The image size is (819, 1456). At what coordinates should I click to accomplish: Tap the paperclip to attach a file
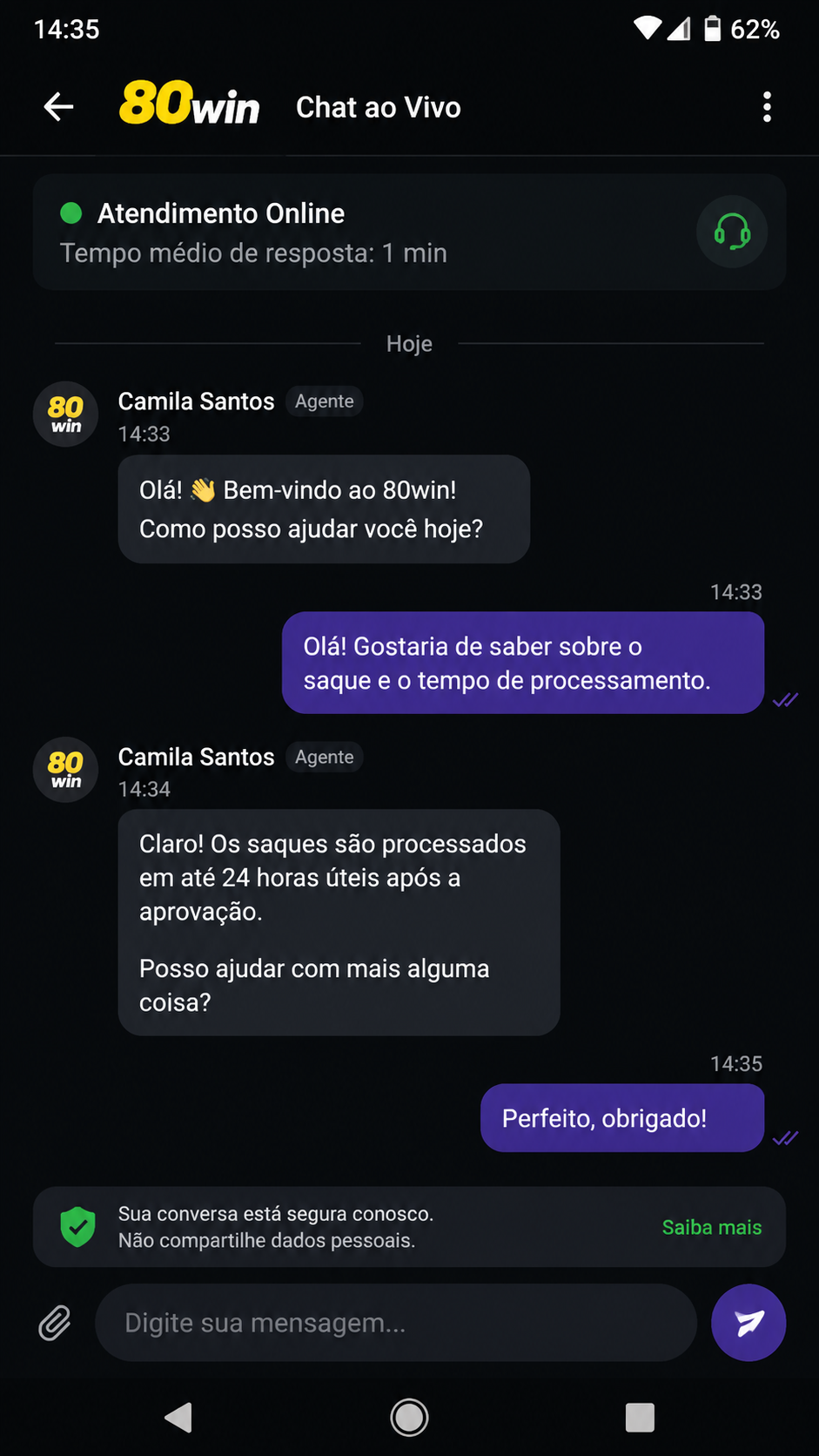coord(55,1323)
